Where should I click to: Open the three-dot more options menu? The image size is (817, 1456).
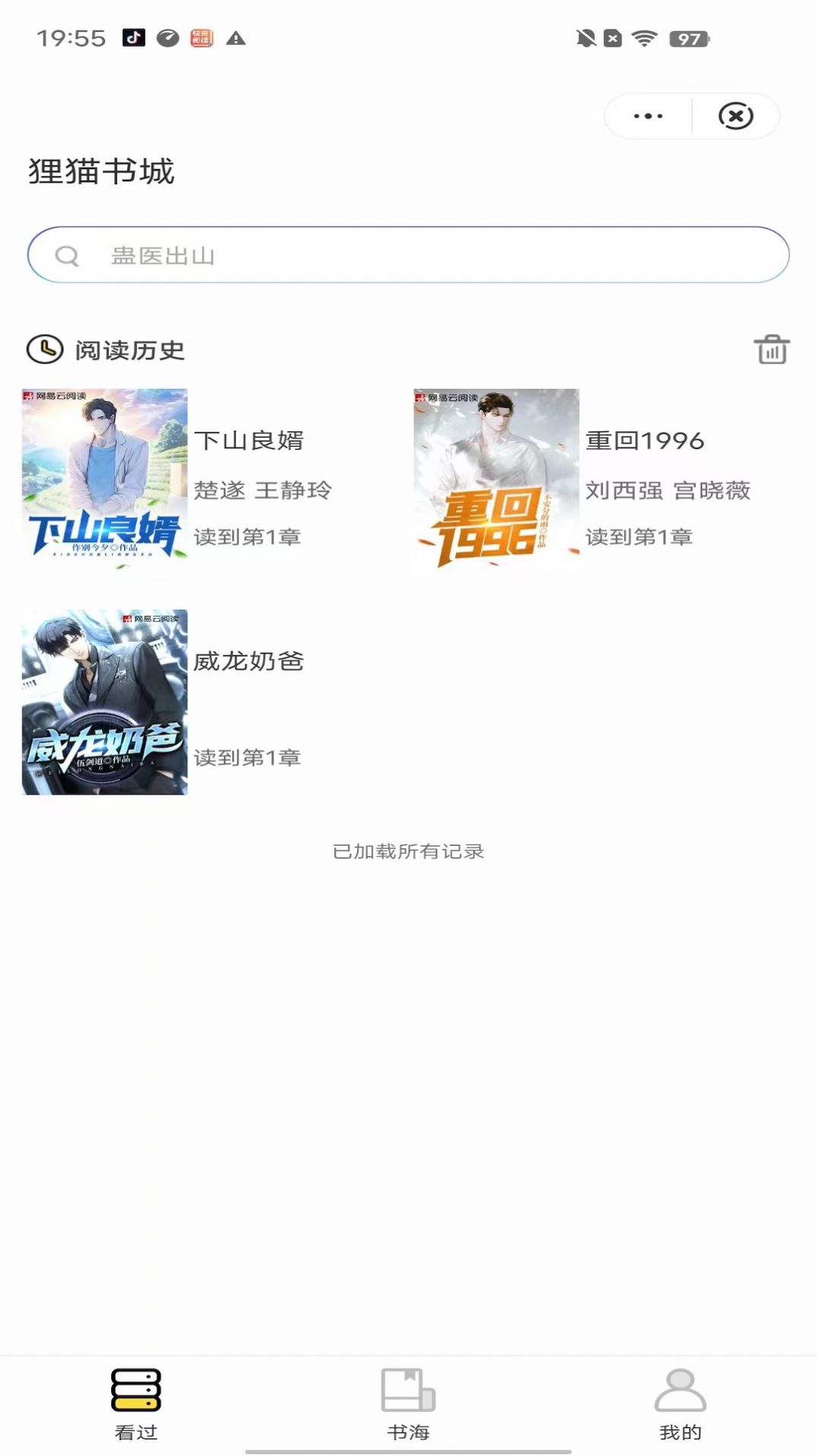646,116
